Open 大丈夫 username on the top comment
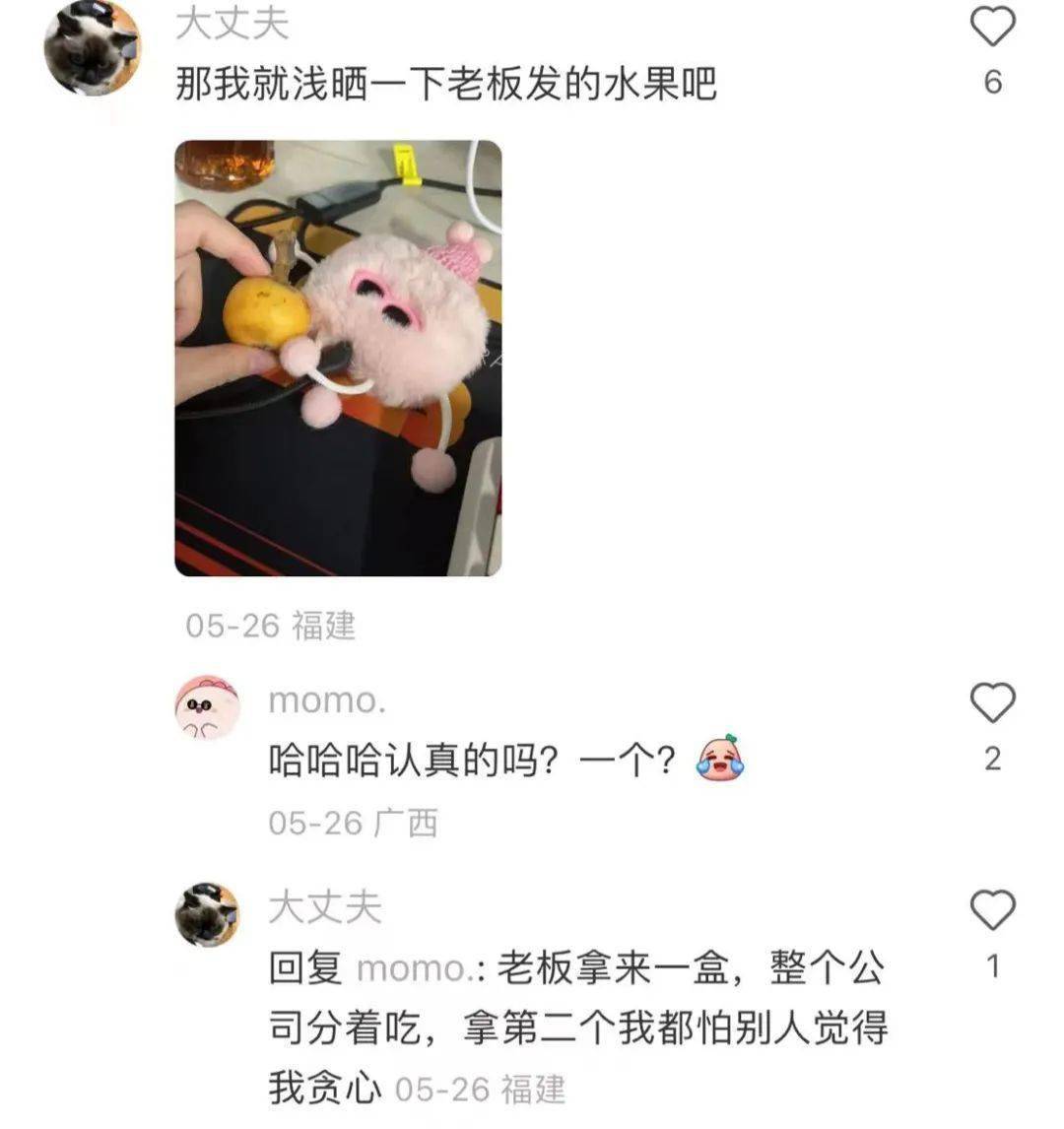Image resolution: width=1064 pixels, height=1129 pixels. tap(232, 24)
